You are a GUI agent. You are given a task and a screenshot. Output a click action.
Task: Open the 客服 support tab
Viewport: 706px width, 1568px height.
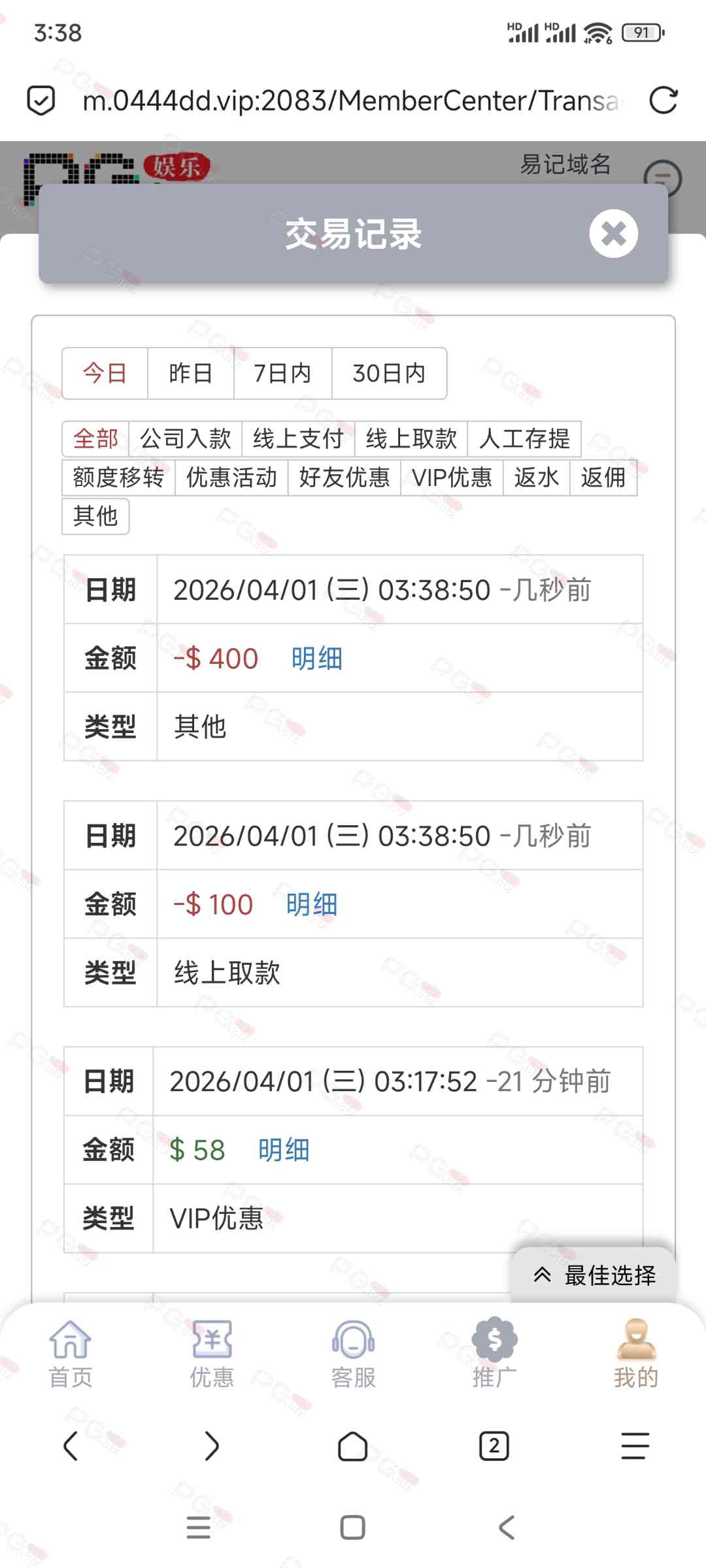pyautogui.click(x=353, y=1354)
